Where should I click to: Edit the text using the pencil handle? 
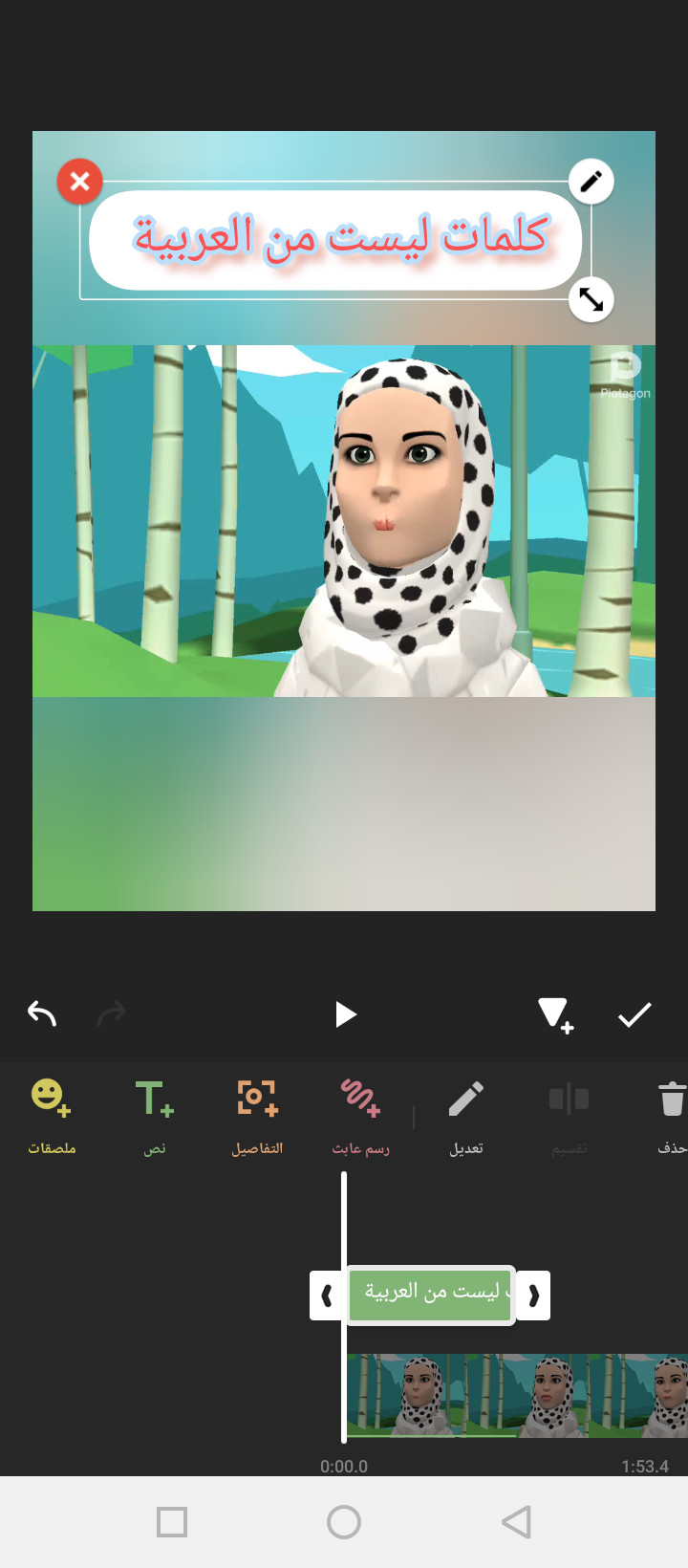point(591,181)
